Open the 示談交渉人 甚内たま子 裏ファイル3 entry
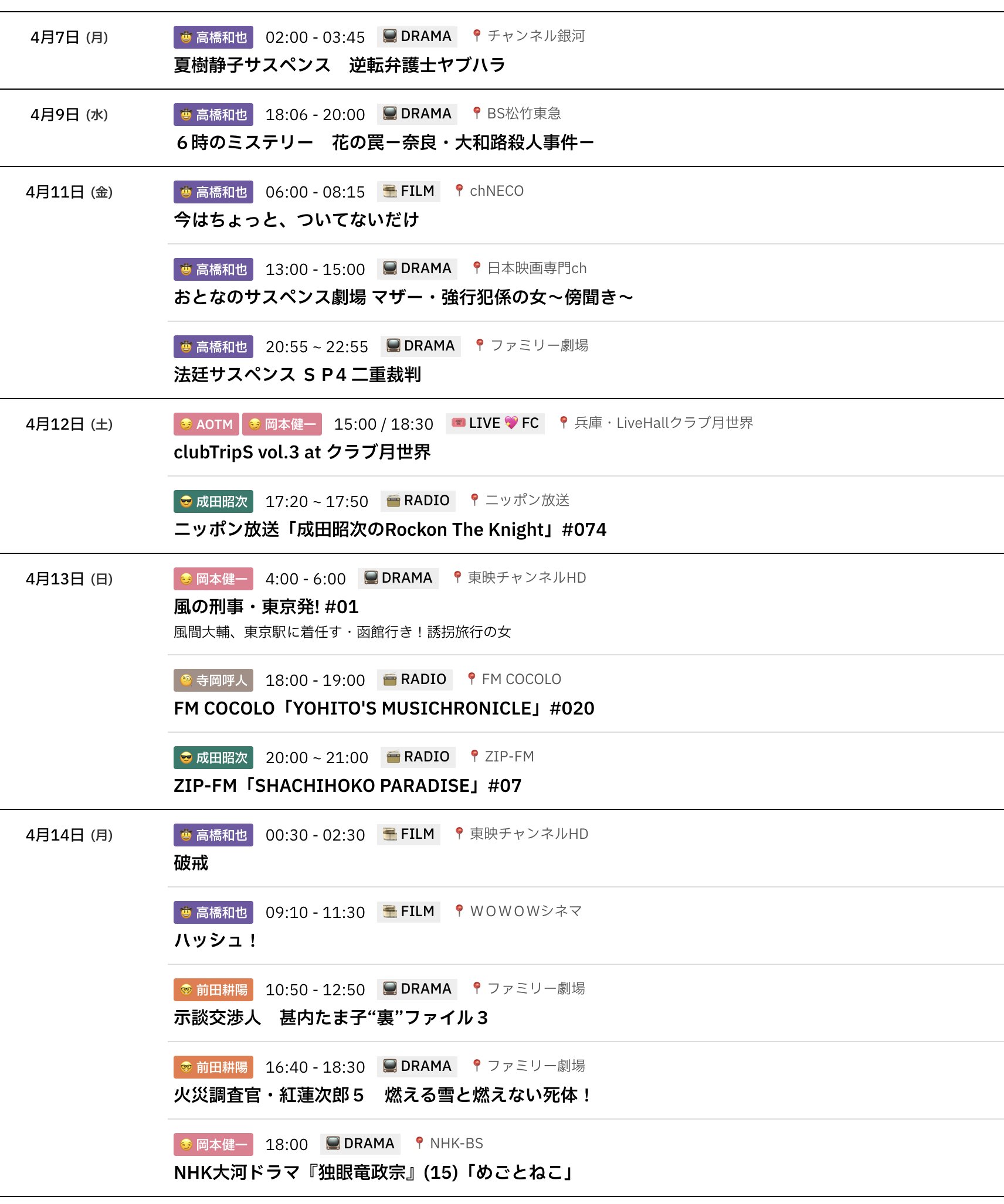Image resolution: width=1004 pixels, height=1204 pixels. 330,1017
